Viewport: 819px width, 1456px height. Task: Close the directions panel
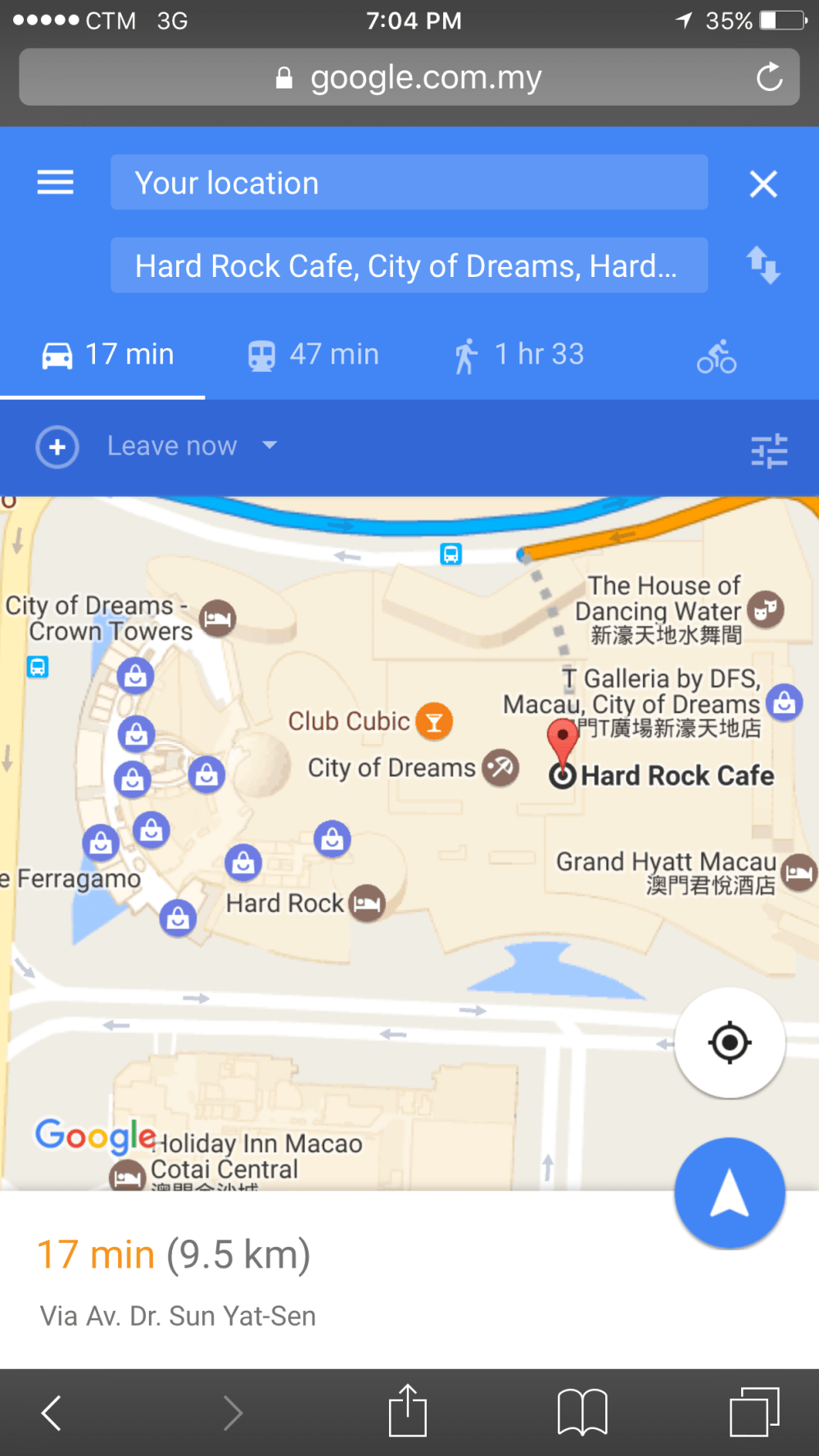coord(762,184)
